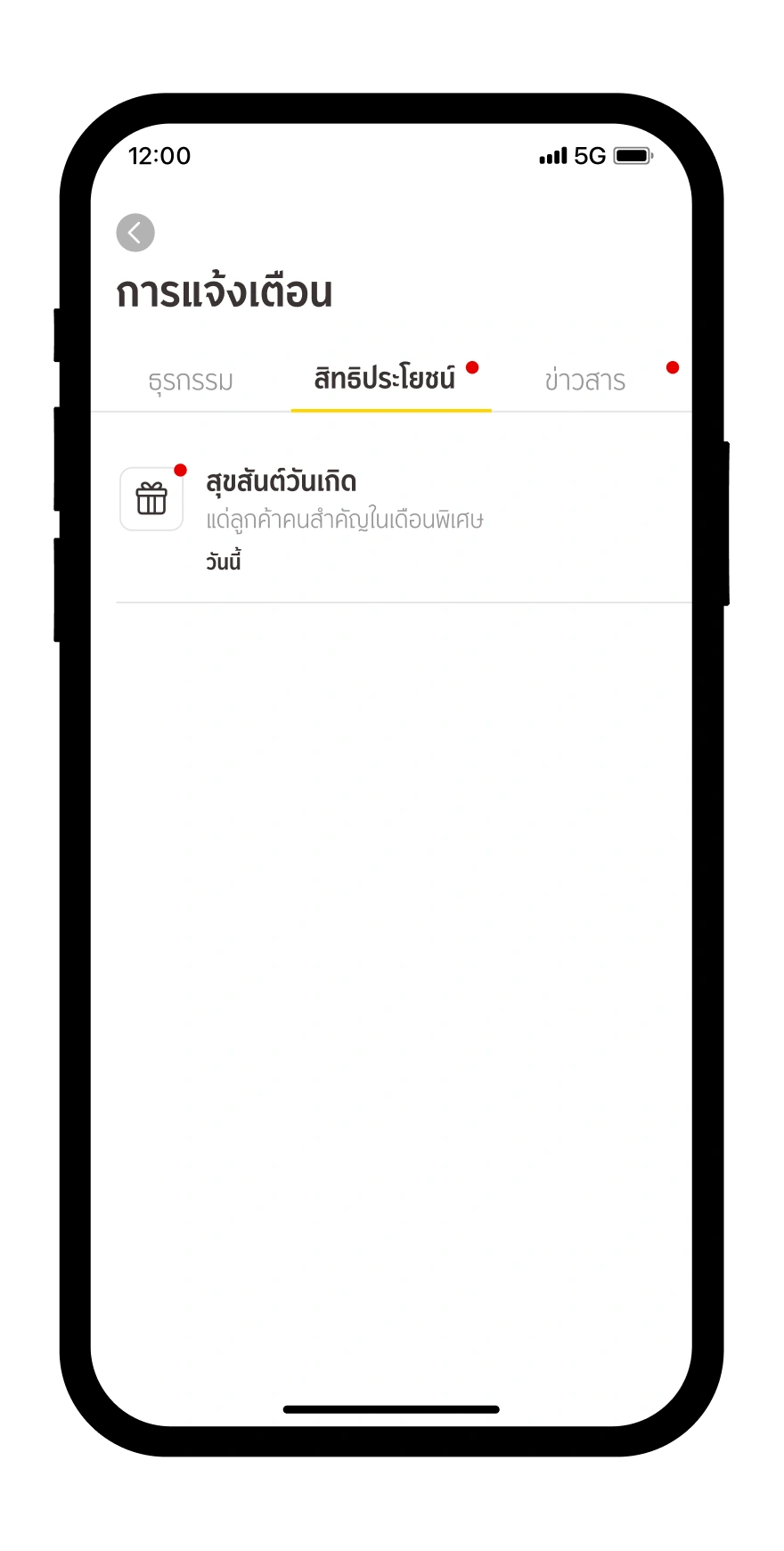The image size is (784, 1551).
Task: Switch to the ธุรกรรม tab
Action: (x=191, y=381)
